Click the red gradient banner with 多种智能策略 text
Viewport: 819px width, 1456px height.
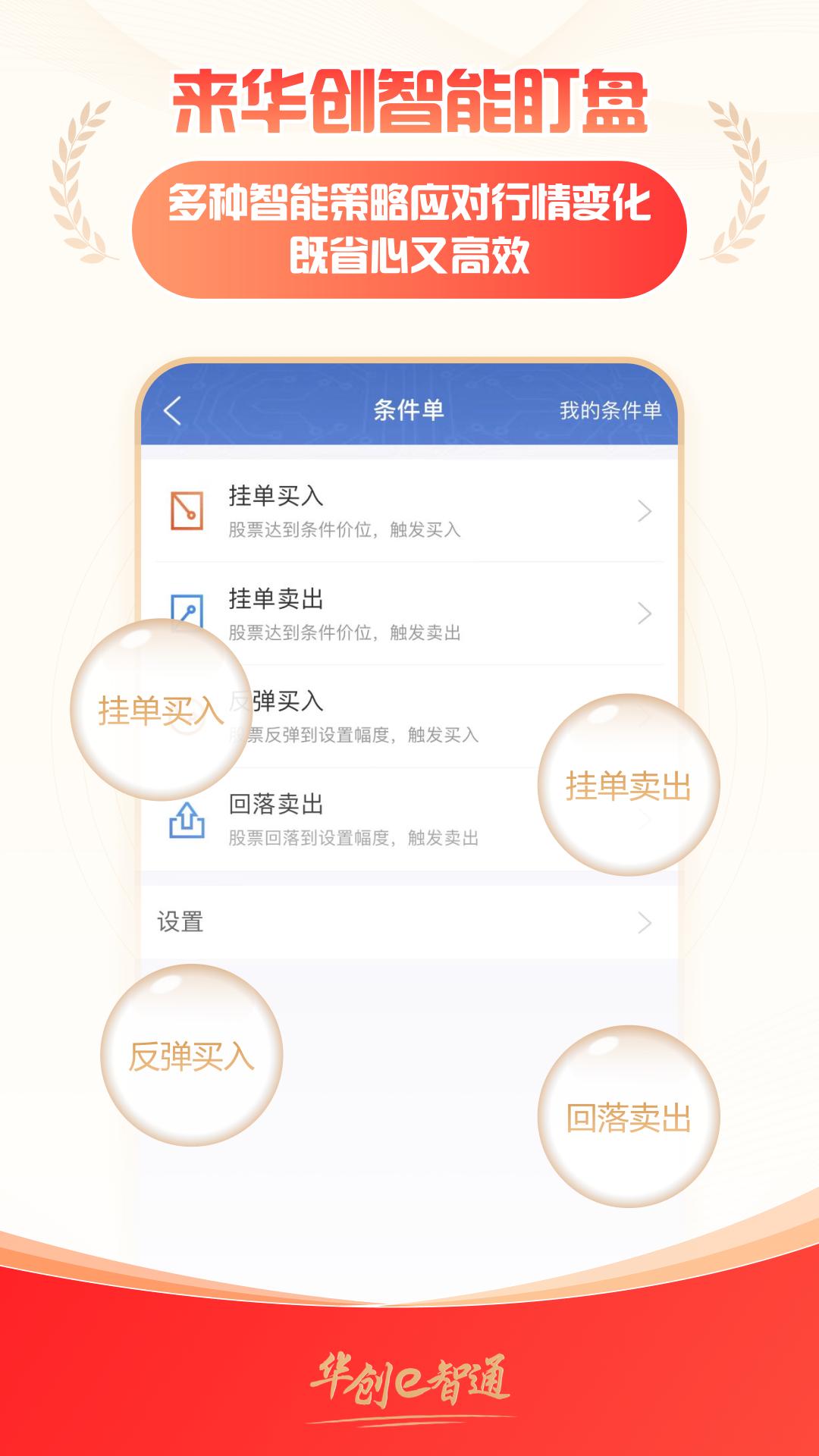pos(409,227)
